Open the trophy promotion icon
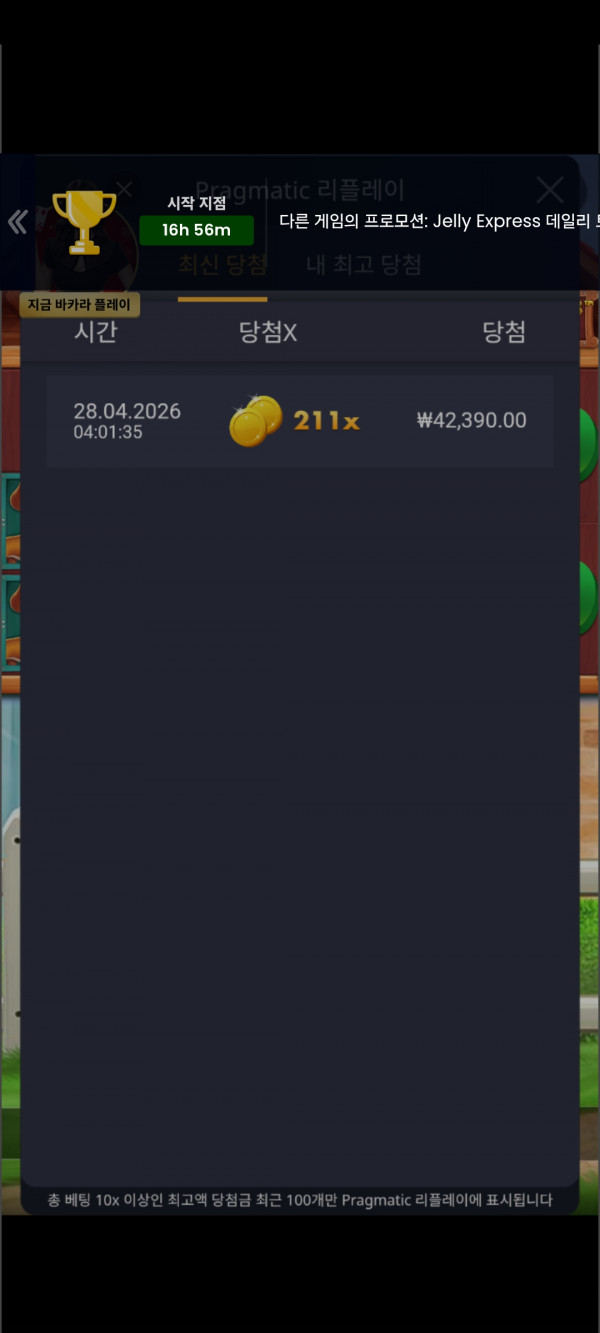Viewport: 600px width, 1333px height. (x=84, y=222)
